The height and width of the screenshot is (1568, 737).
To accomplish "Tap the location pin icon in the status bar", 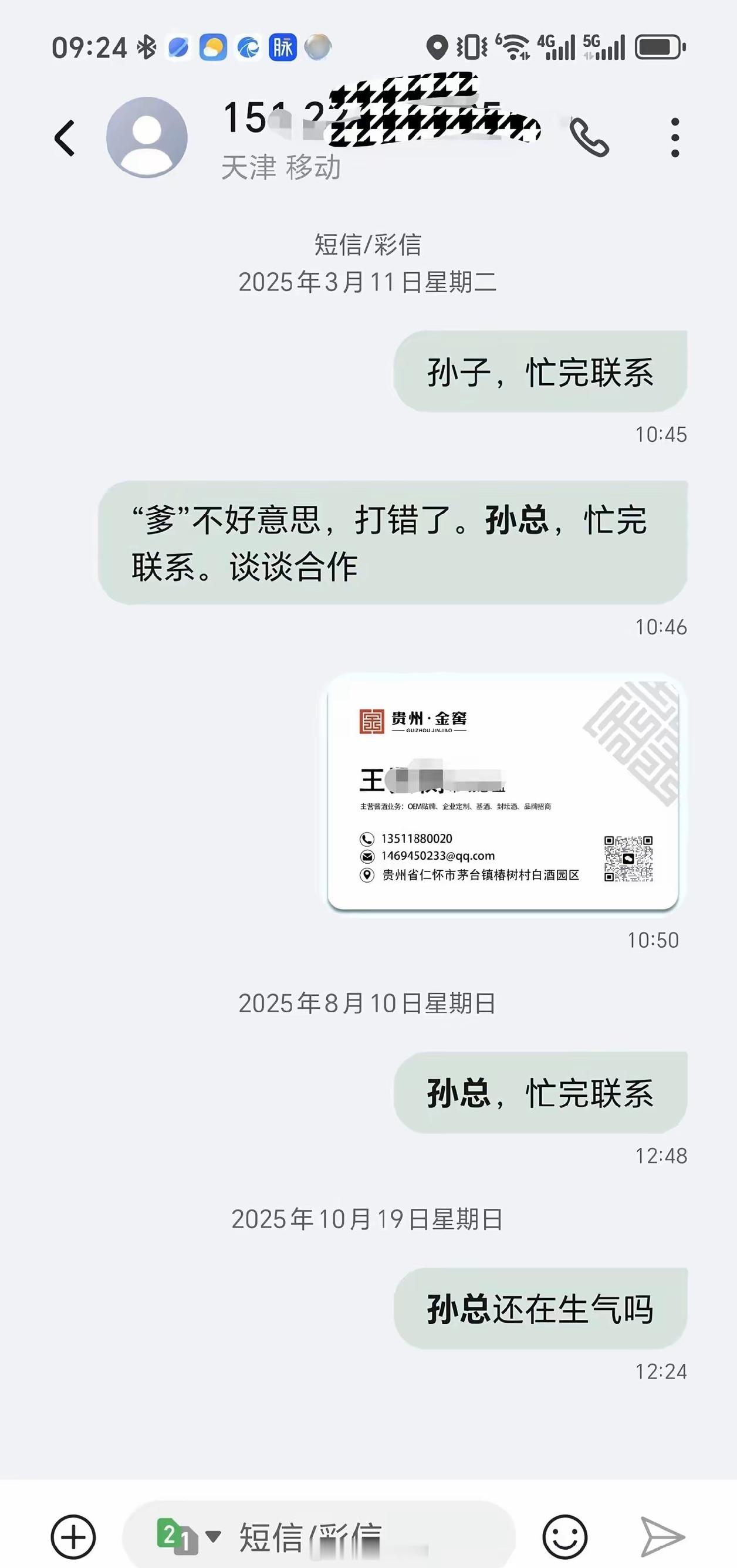I will [436, 46].
